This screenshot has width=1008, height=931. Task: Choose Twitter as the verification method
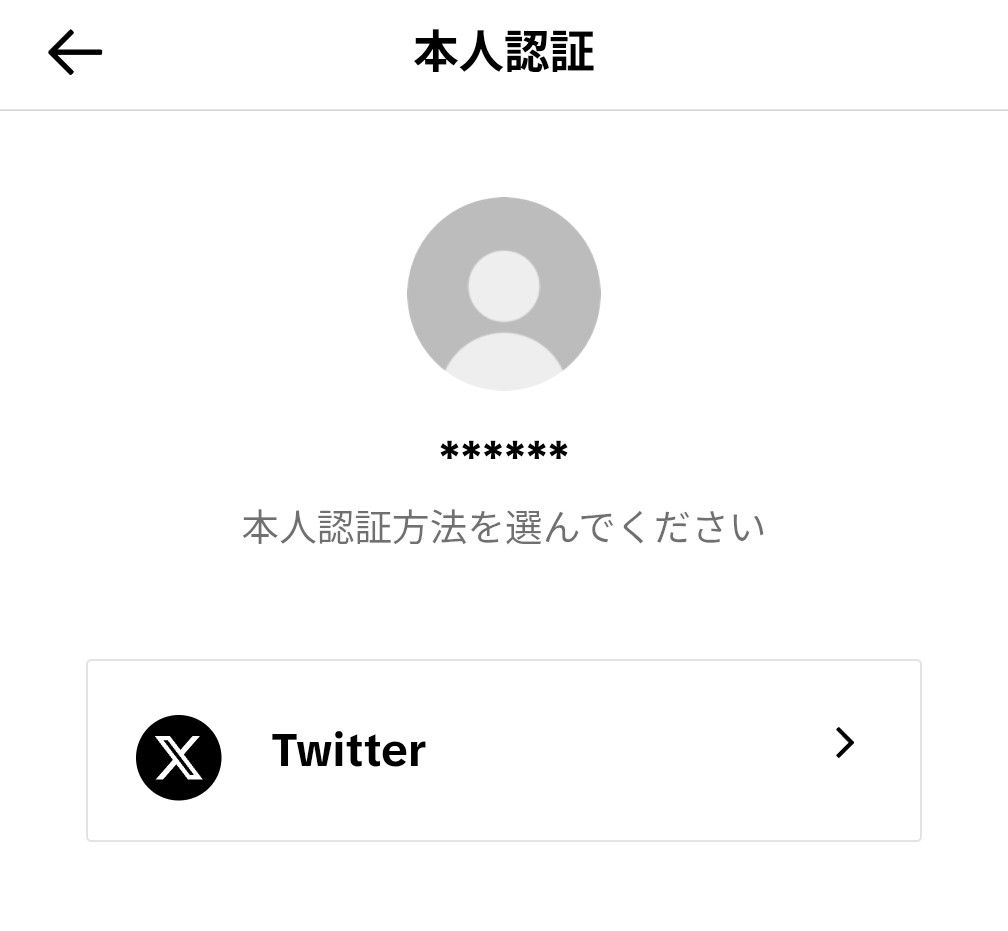503,750
